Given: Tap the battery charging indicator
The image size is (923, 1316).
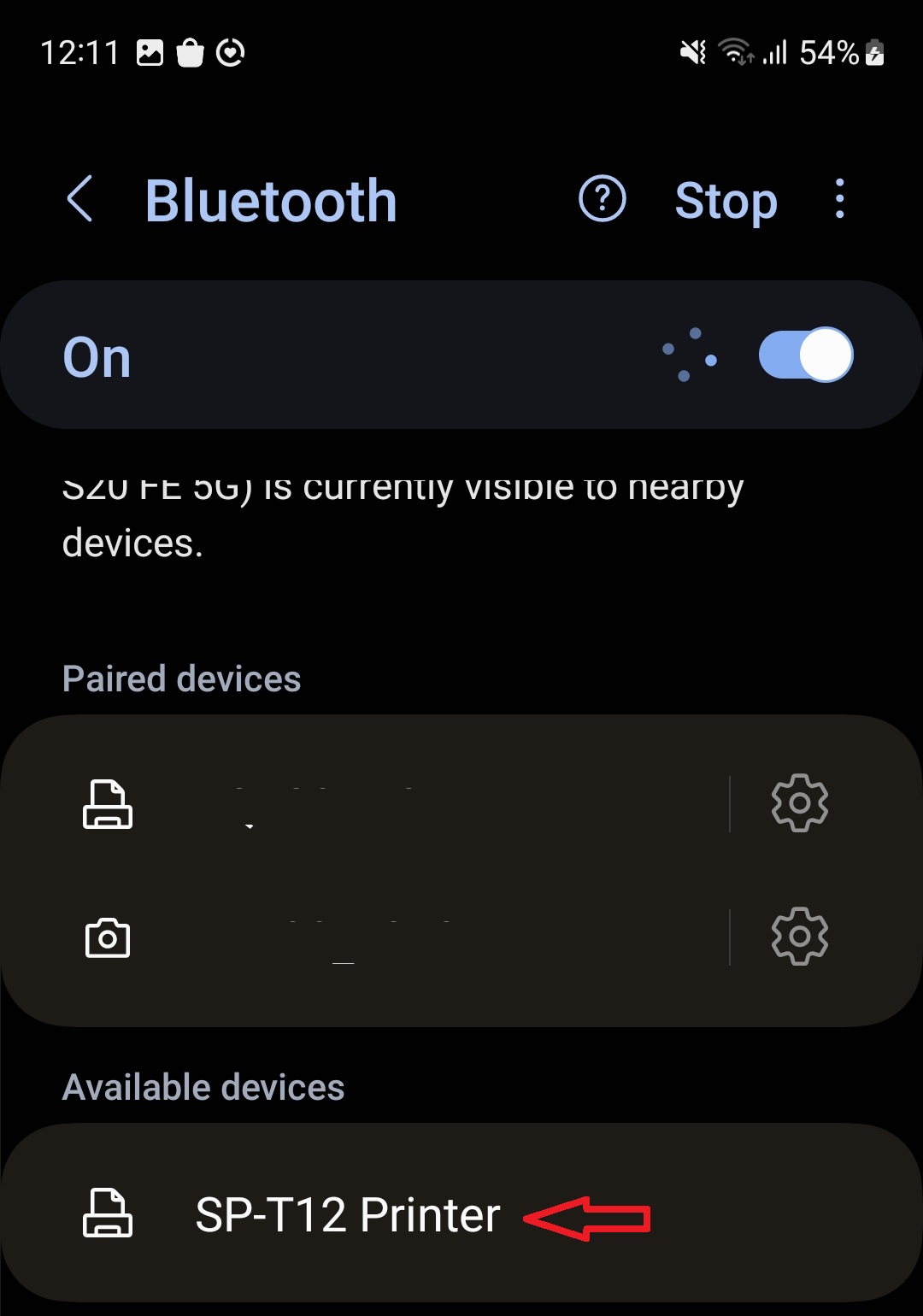Looking at the screenshot, I should tap(875, 53).
